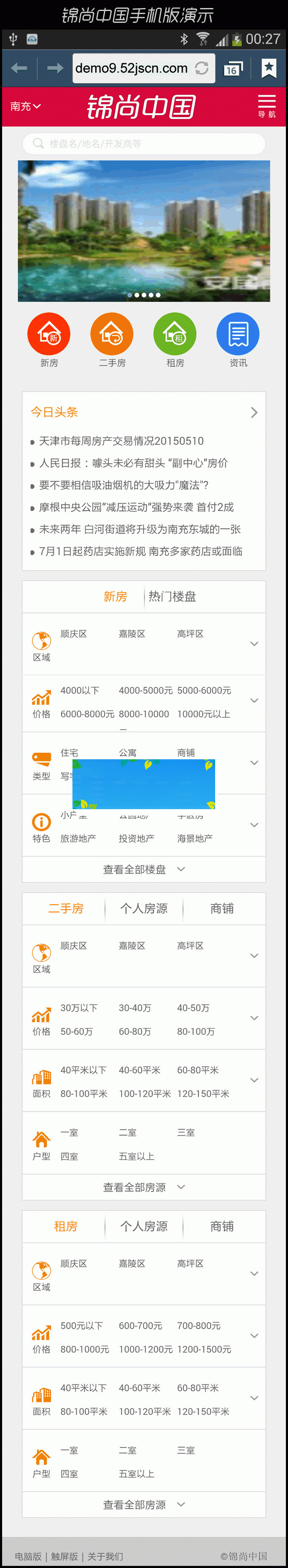
Task: Open the 资讯 news shortcut
Action: [x=238, y=334]
